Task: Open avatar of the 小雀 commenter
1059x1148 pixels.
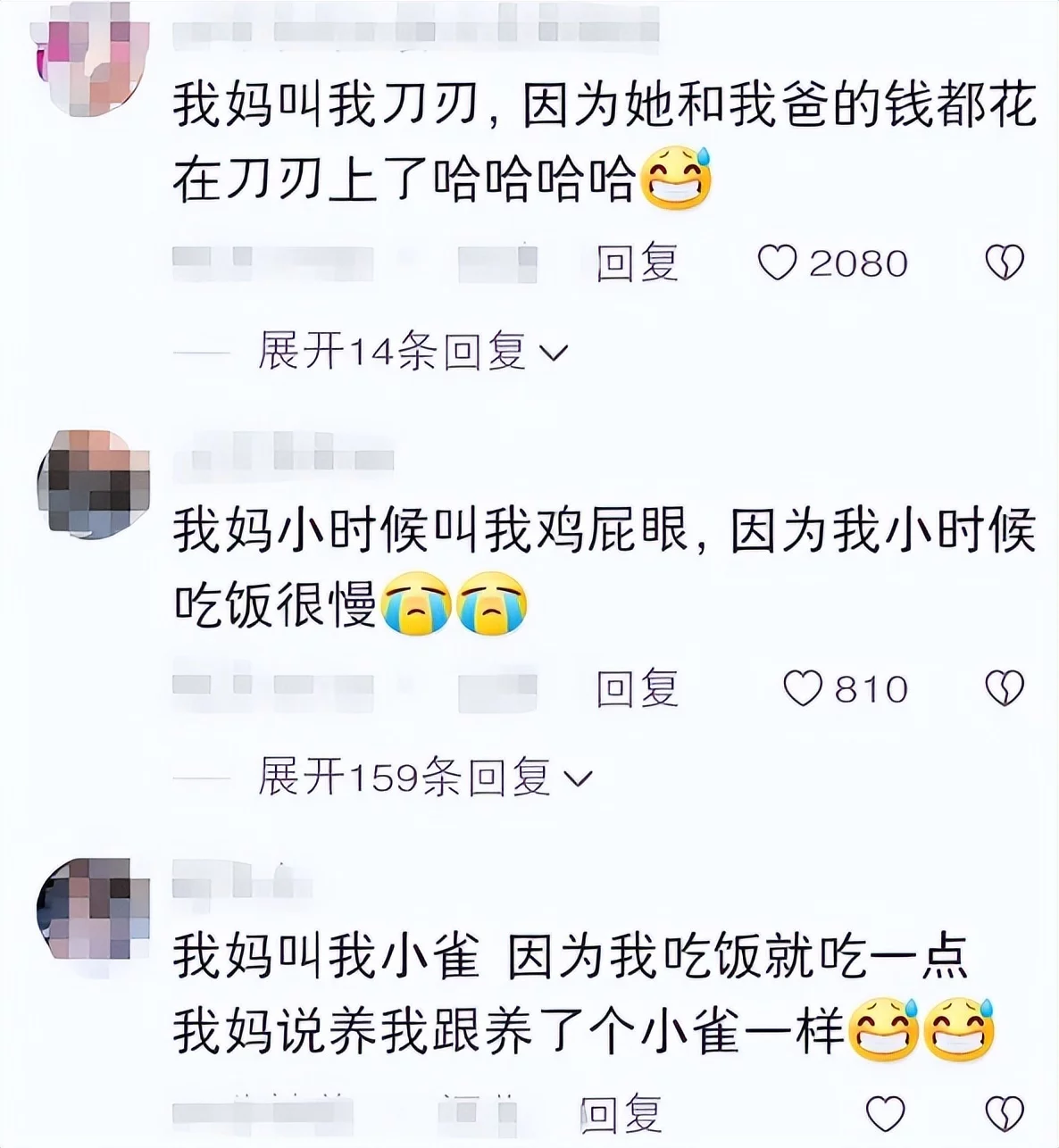Action: click(x=92, y=909)
